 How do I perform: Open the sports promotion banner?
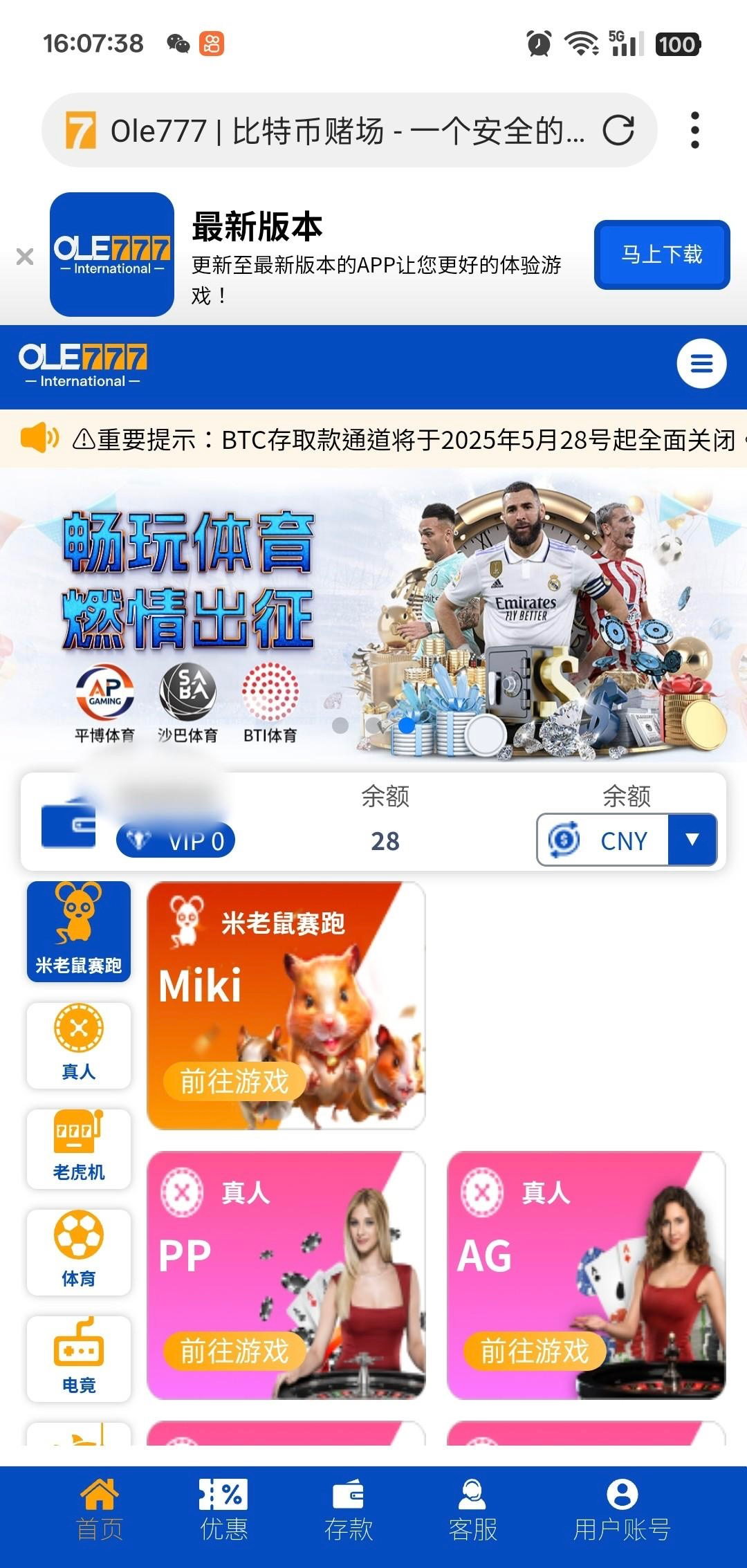coord(373,614)
